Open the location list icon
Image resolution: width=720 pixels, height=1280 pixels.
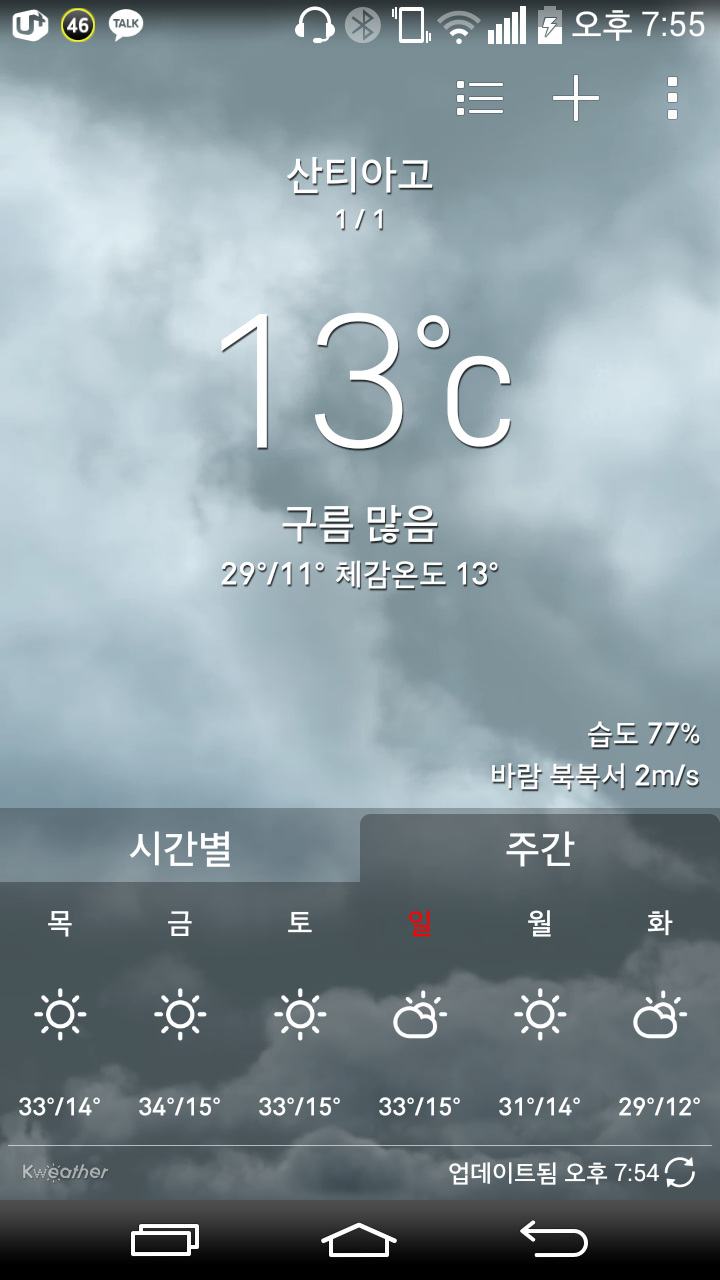(481, 98)
